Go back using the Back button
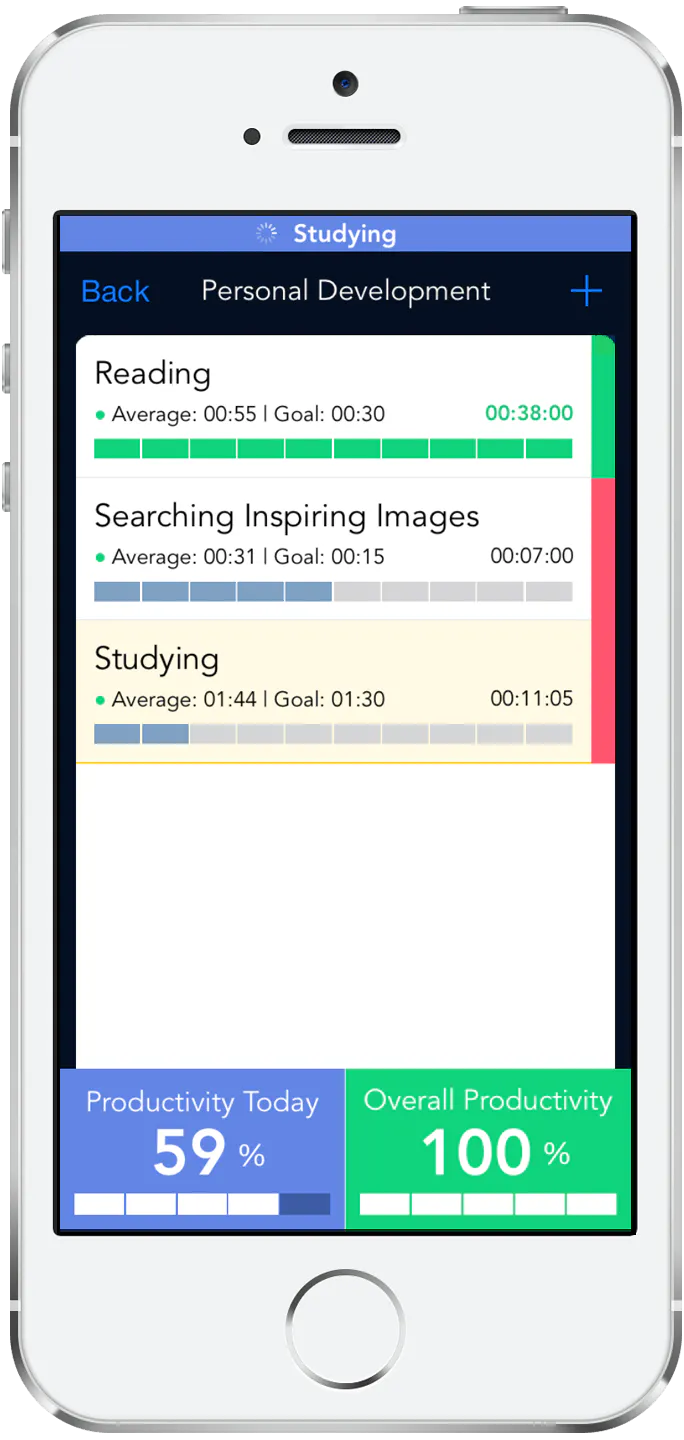Viewport: 684px width, 1440px height. (115, 292)
